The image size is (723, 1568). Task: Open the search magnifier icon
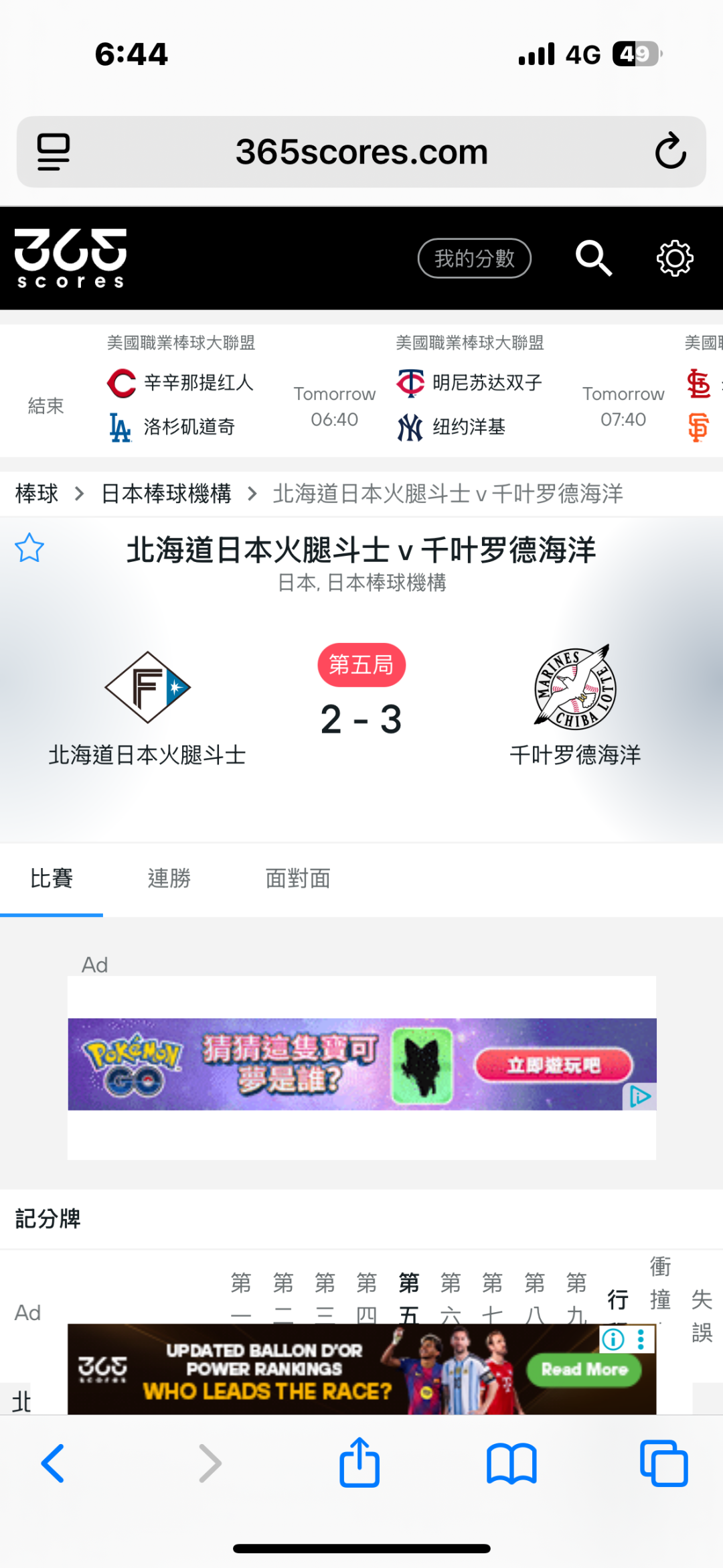point(594,258)
